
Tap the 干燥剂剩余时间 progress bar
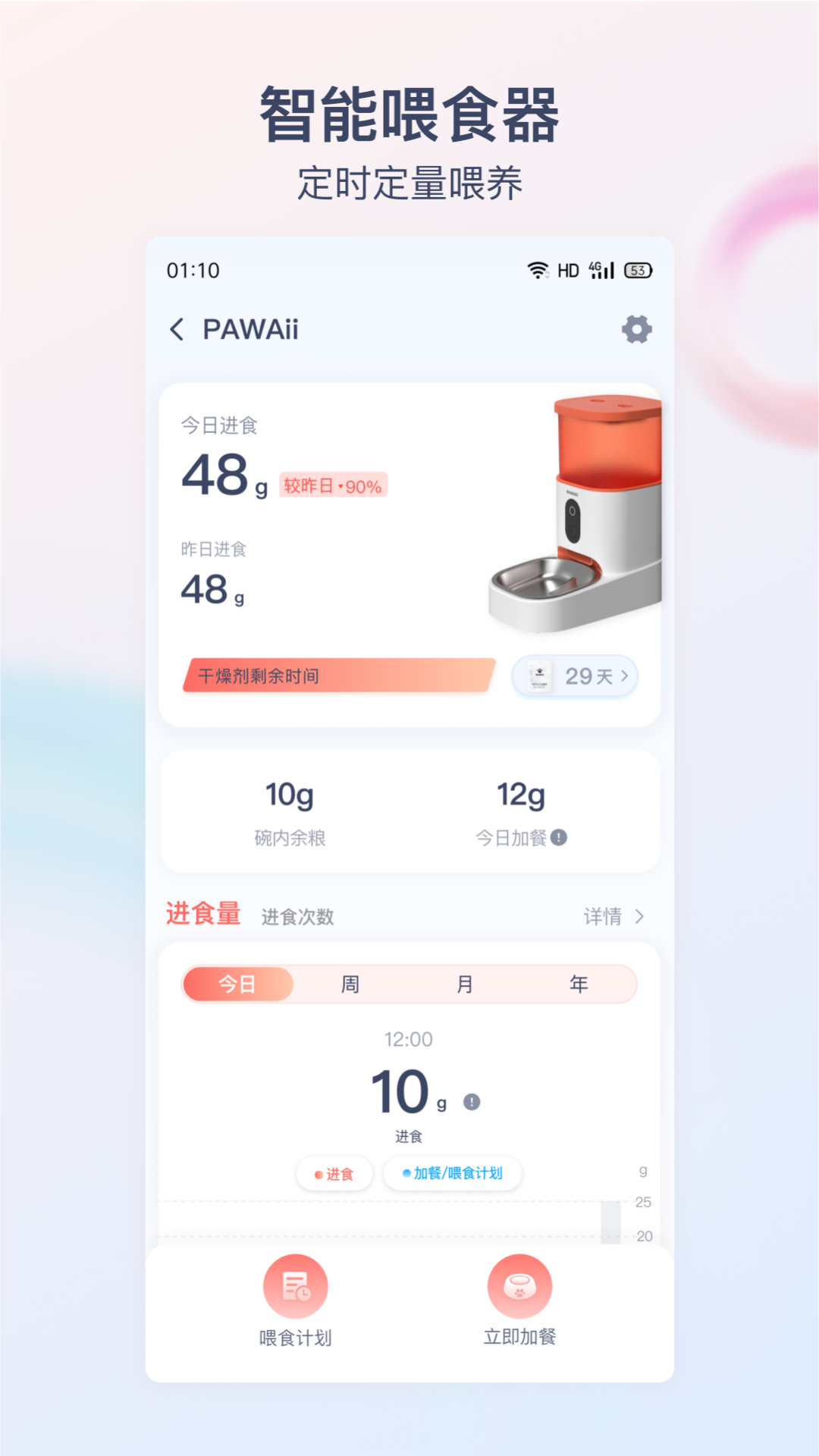pos(334,677)
